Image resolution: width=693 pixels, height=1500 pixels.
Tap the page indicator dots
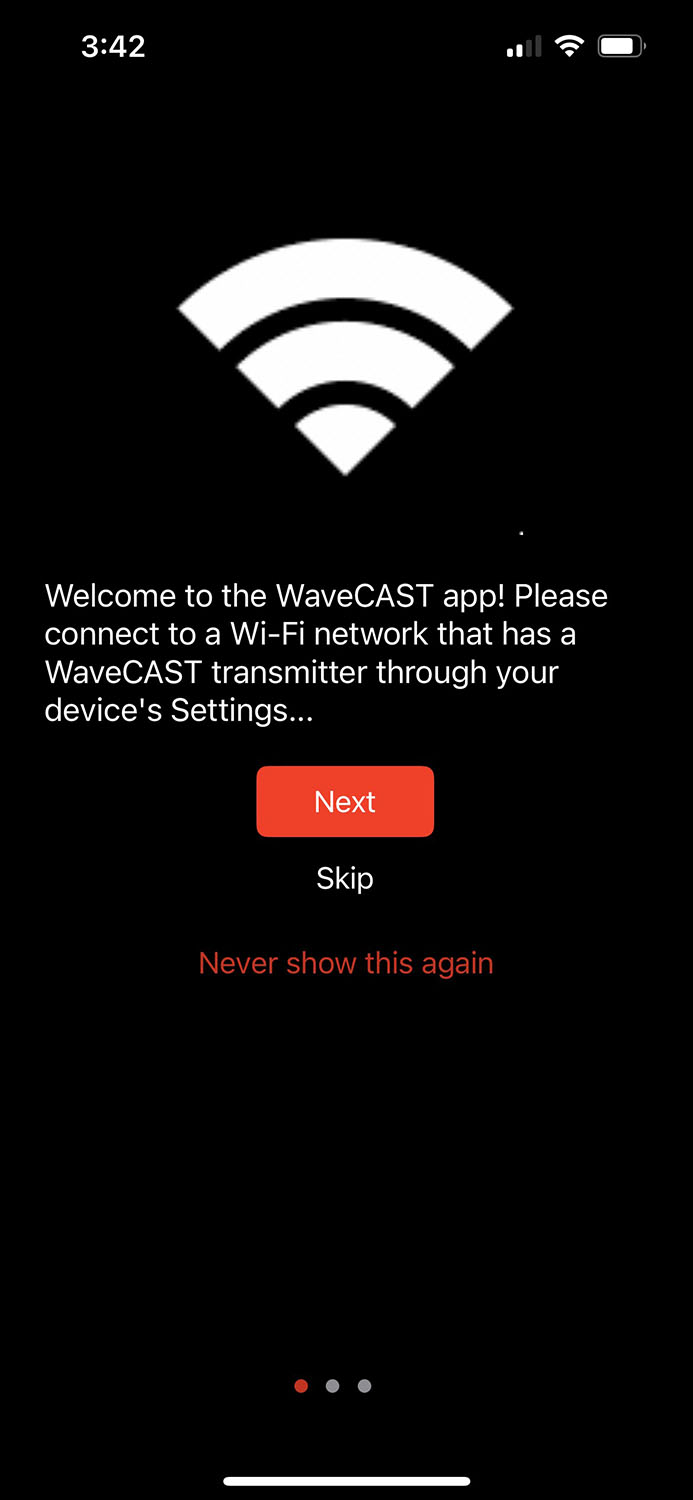point(333,1386)
